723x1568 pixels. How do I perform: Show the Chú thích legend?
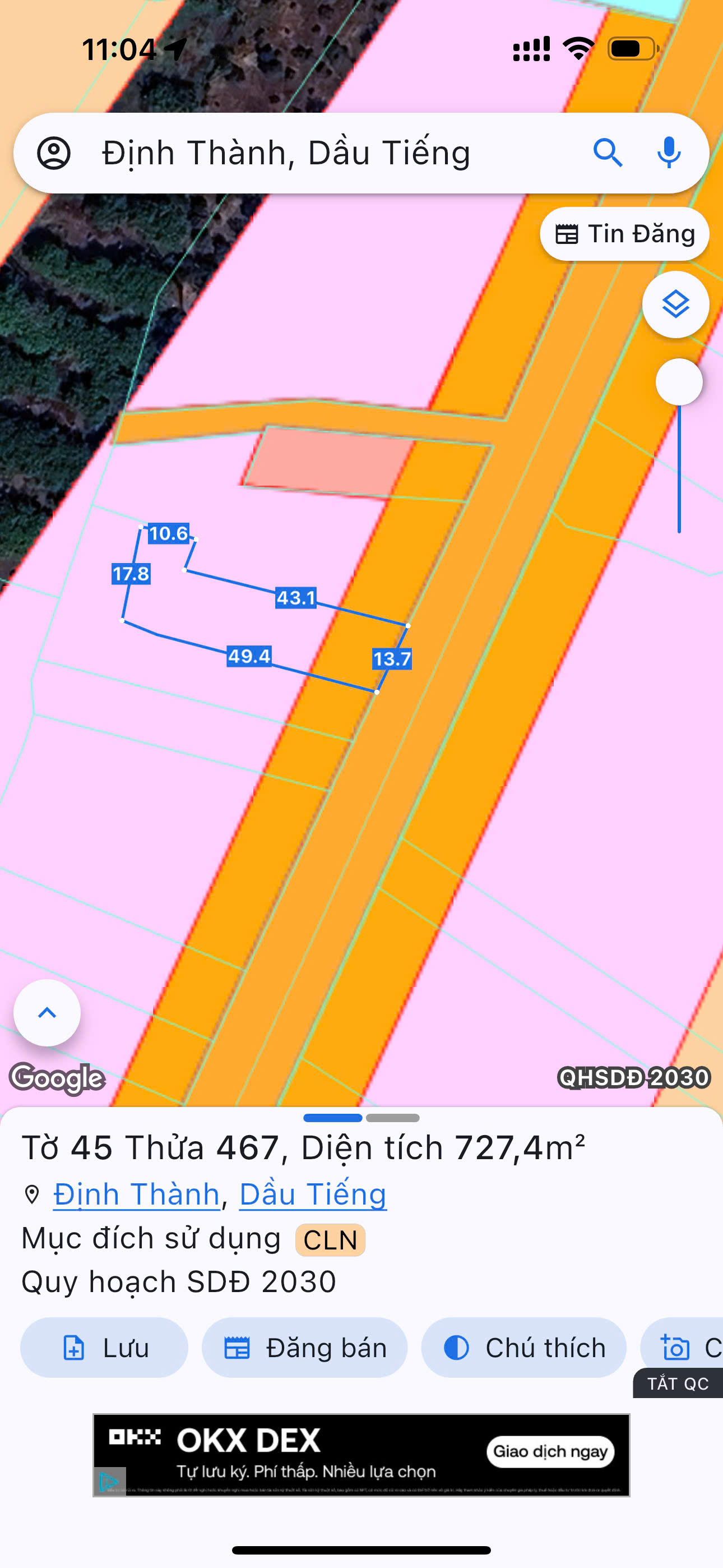523,1348
